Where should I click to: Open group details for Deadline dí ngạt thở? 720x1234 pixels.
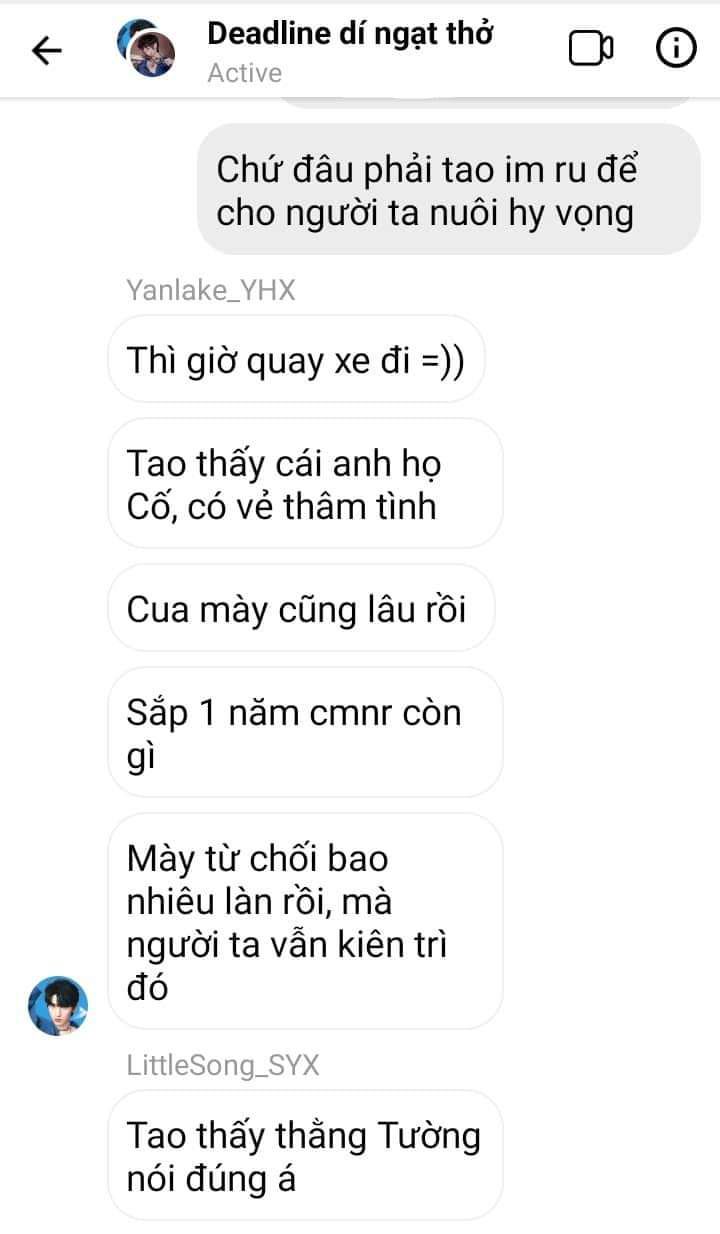(x=350, y=35)
